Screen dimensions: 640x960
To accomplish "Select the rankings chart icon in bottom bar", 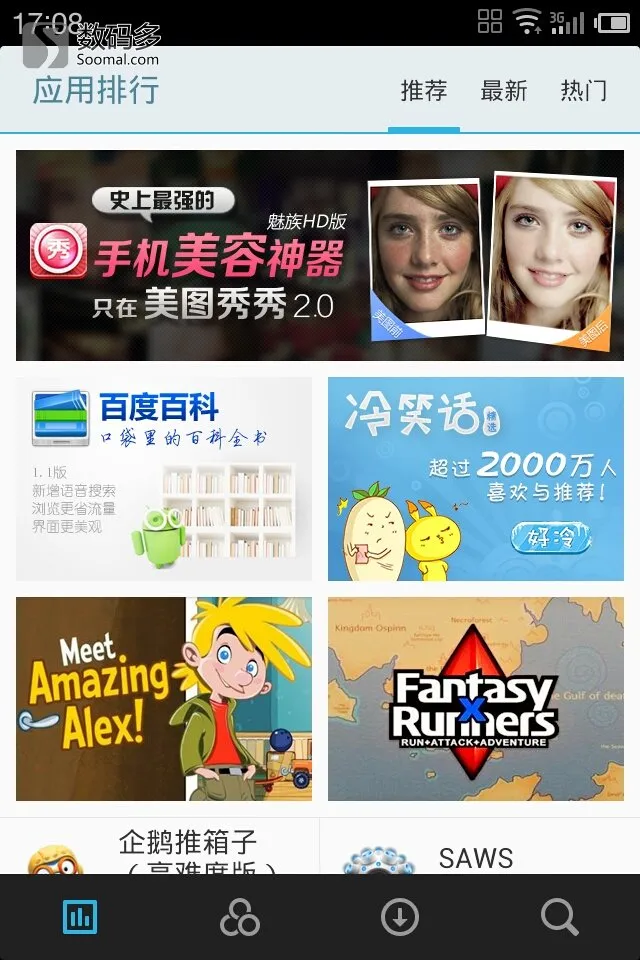I will pos(80,916).
